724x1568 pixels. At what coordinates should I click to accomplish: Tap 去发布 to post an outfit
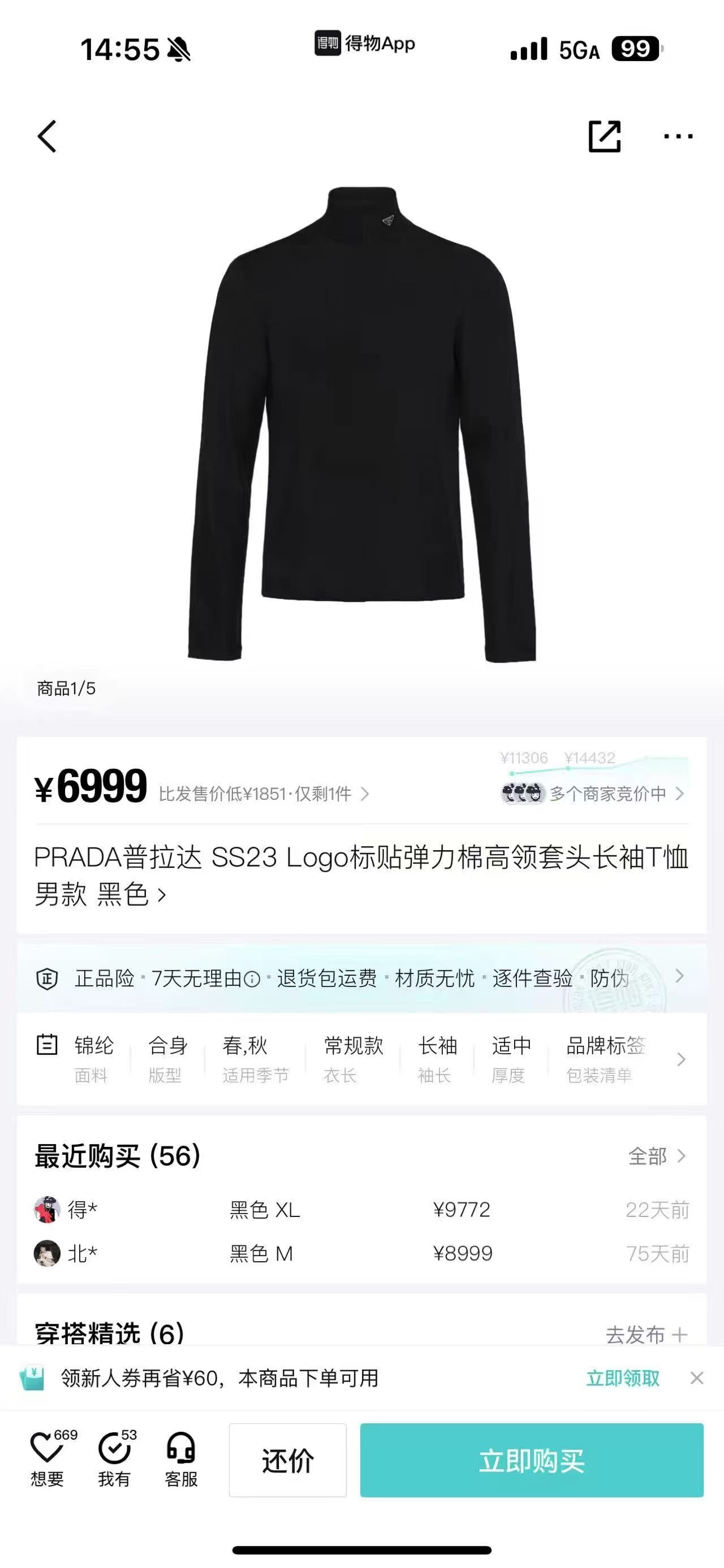(646, 1334)
